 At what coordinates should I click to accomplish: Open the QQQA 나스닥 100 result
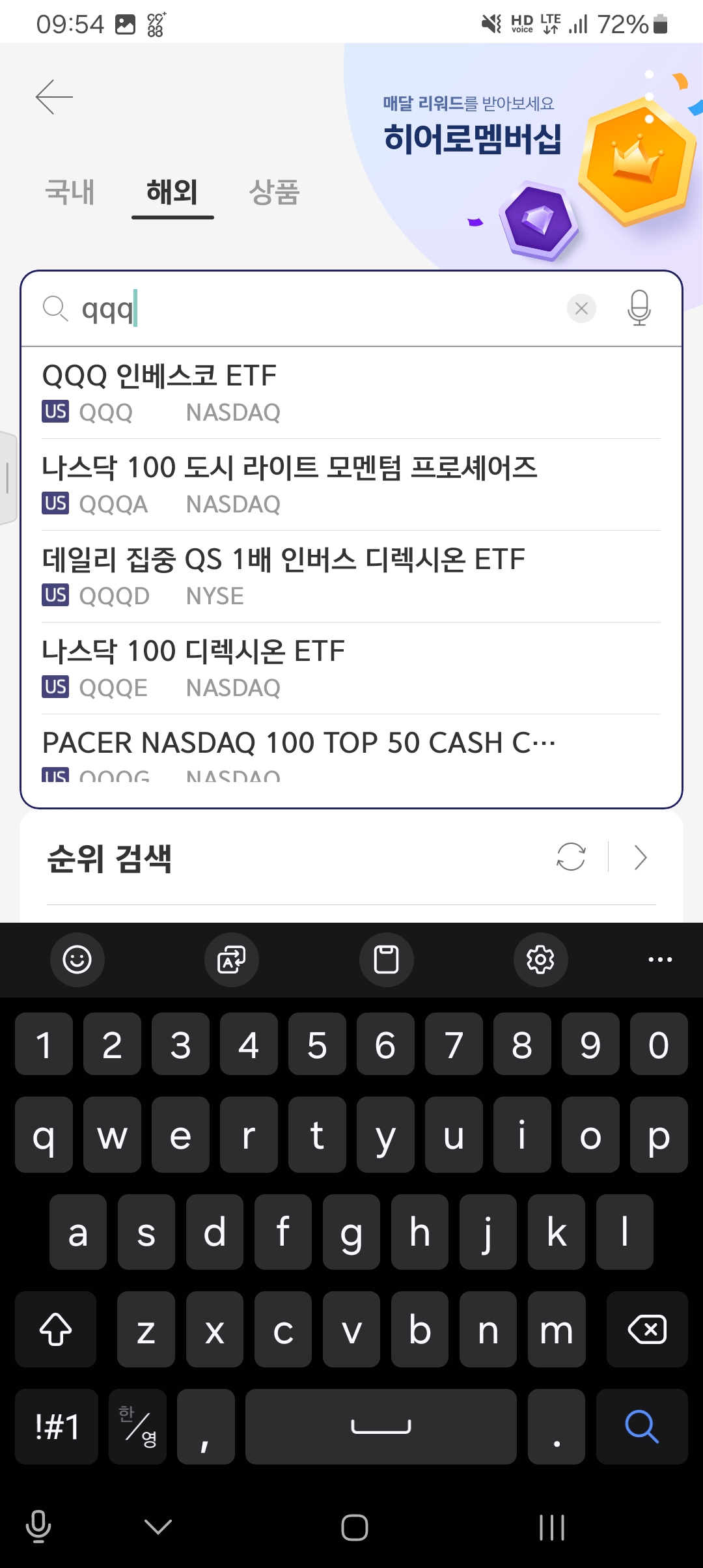pos(351,485)
